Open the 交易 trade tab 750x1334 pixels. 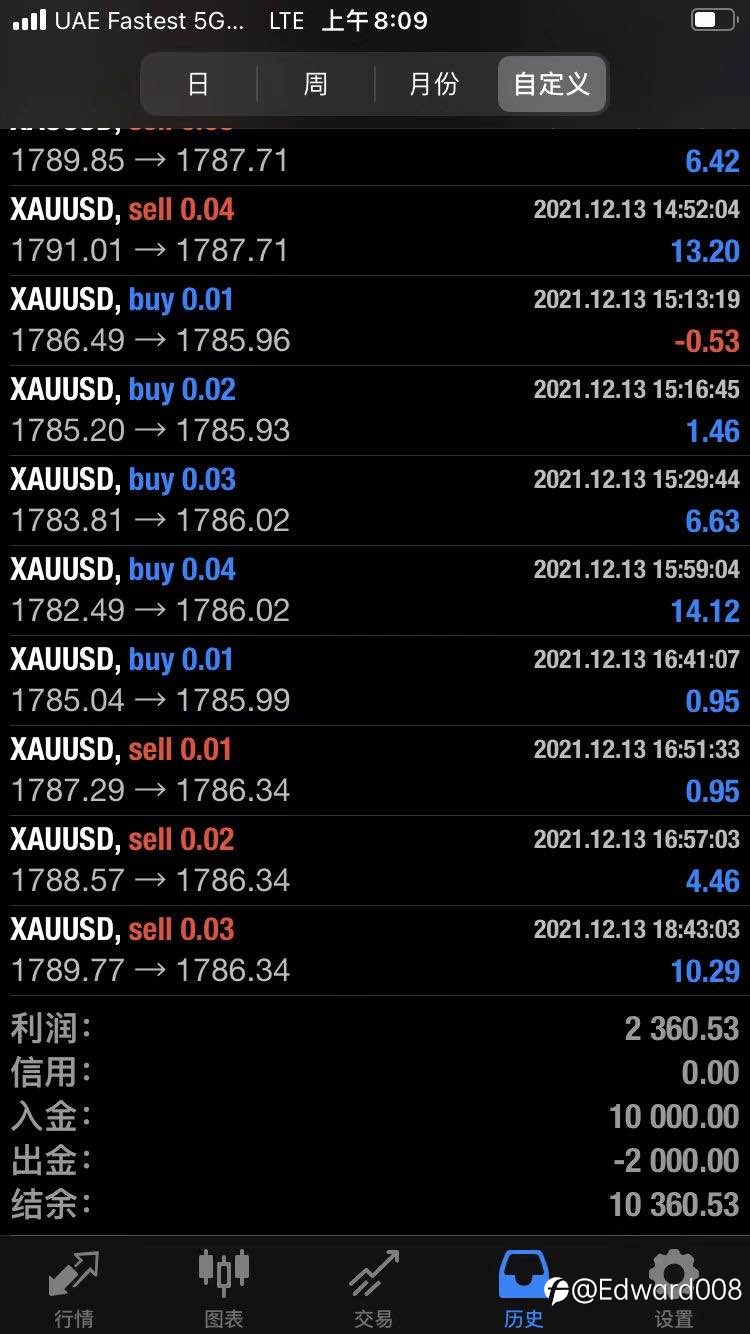tap(374, 1288)
